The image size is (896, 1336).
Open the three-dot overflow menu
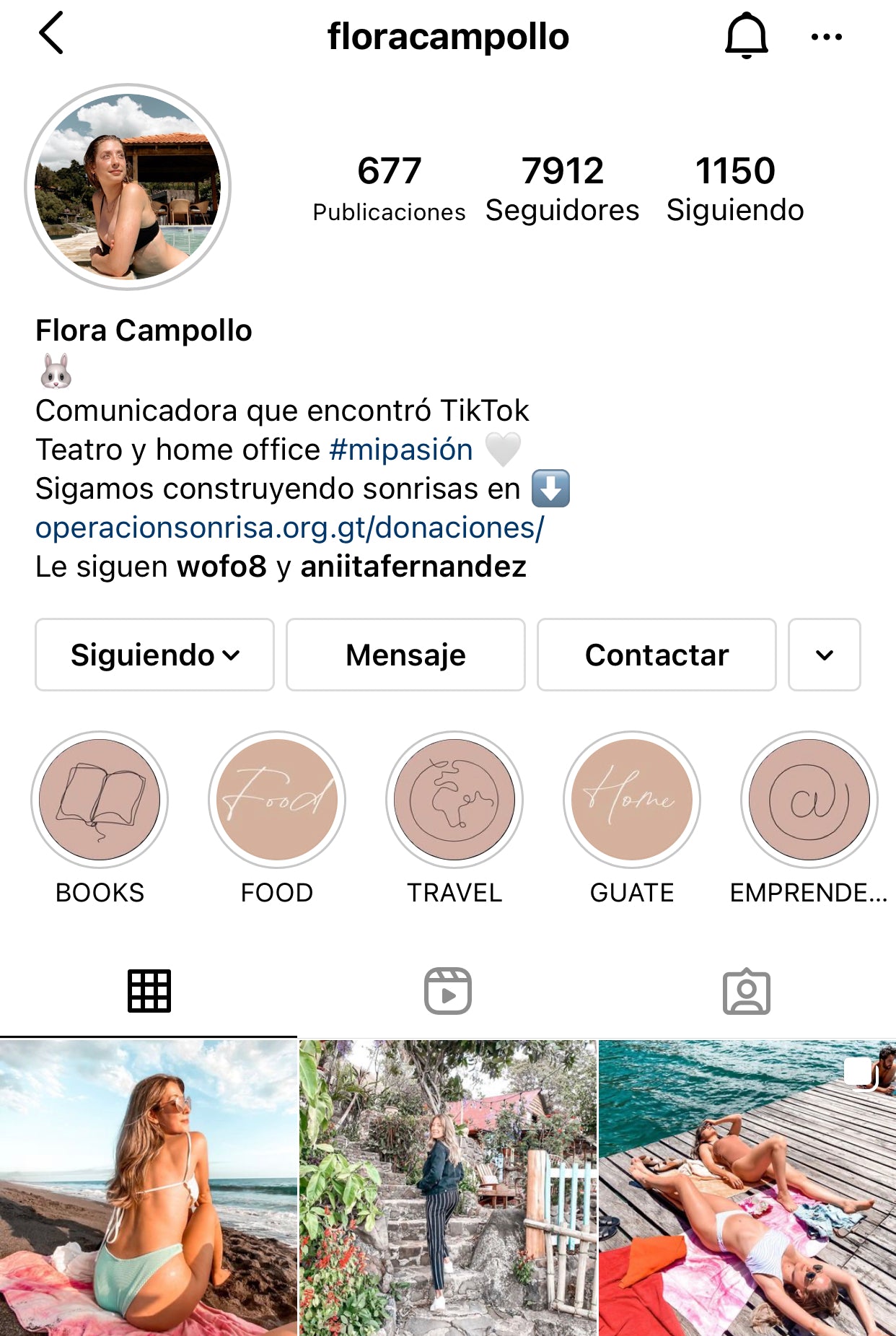tap(826, 37)
